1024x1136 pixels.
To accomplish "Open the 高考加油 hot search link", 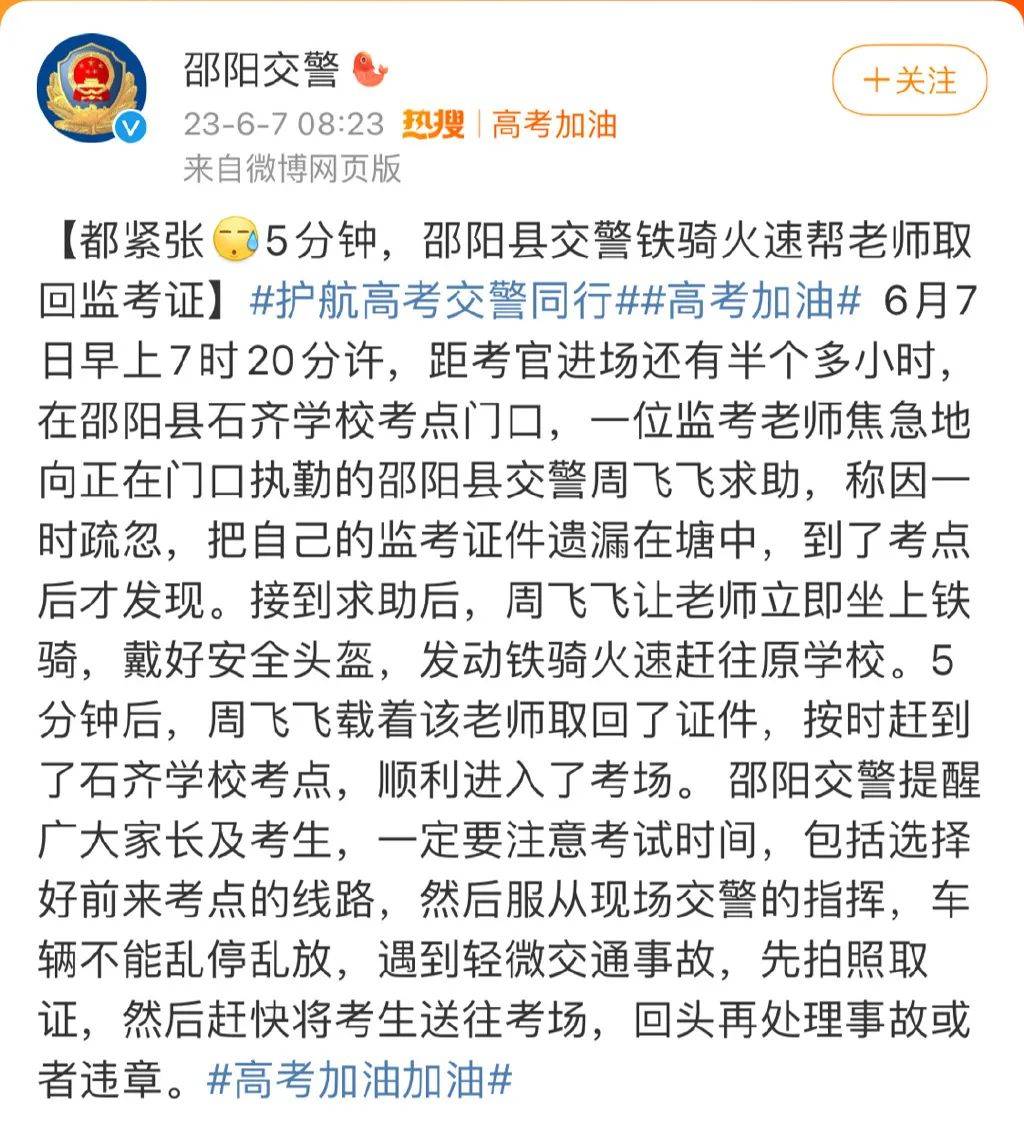I will click(553, 124).
